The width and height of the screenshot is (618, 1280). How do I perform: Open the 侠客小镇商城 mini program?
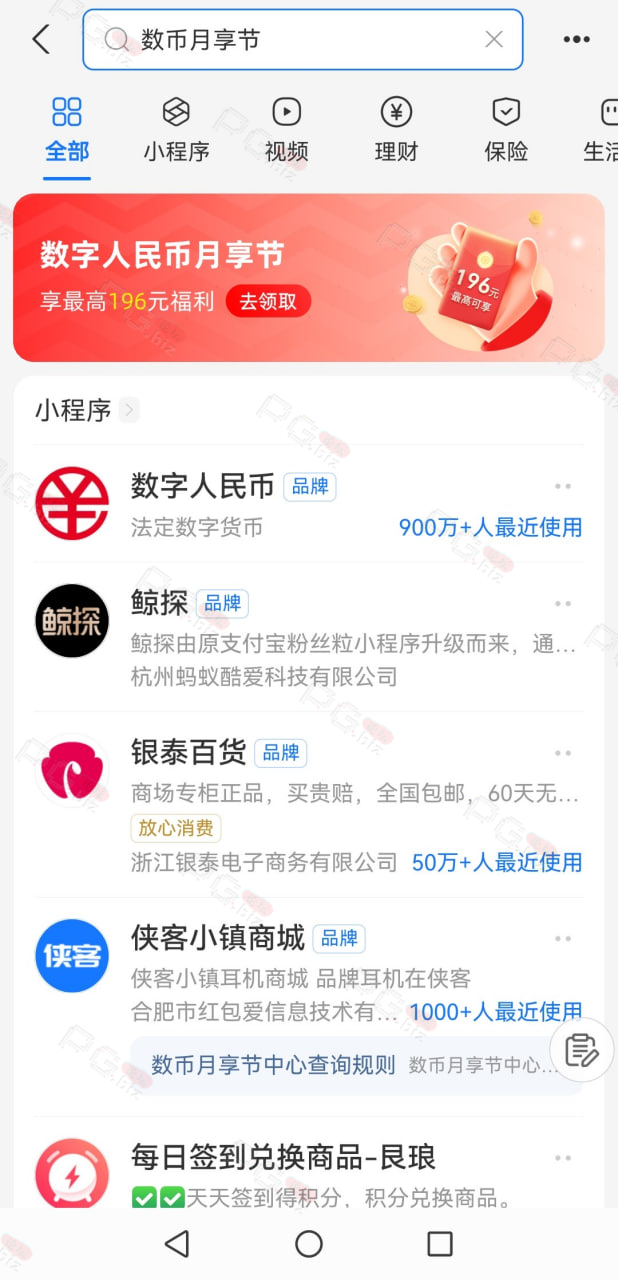(308, 970)
